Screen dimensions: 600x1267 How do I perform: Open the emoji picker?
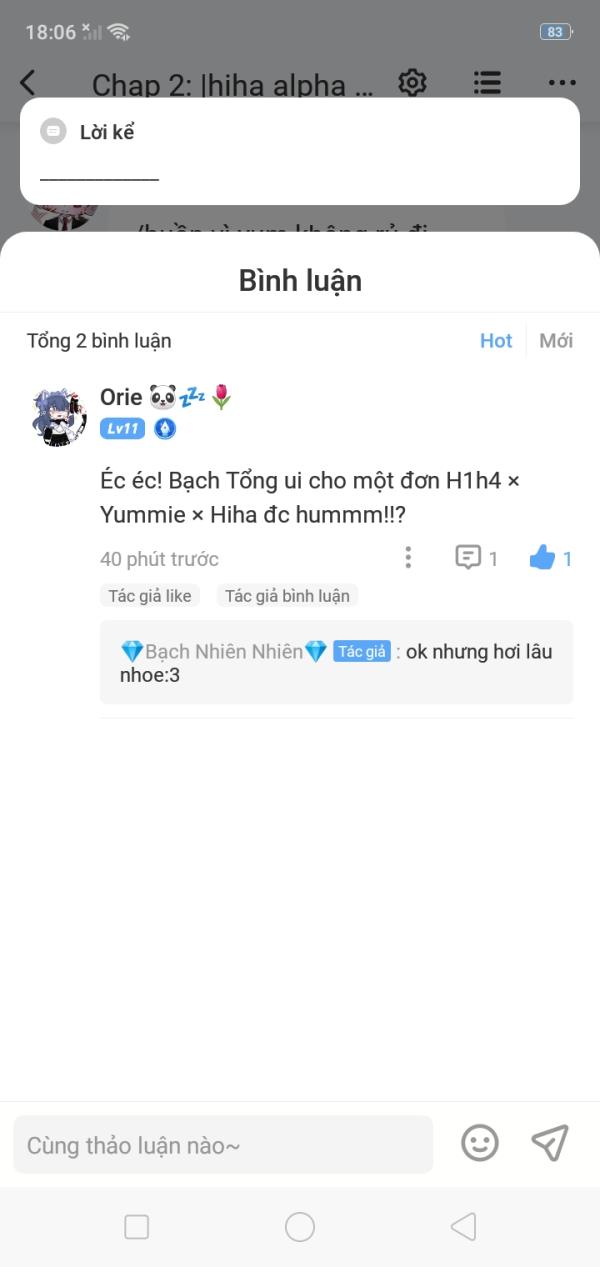(480, 1143)
